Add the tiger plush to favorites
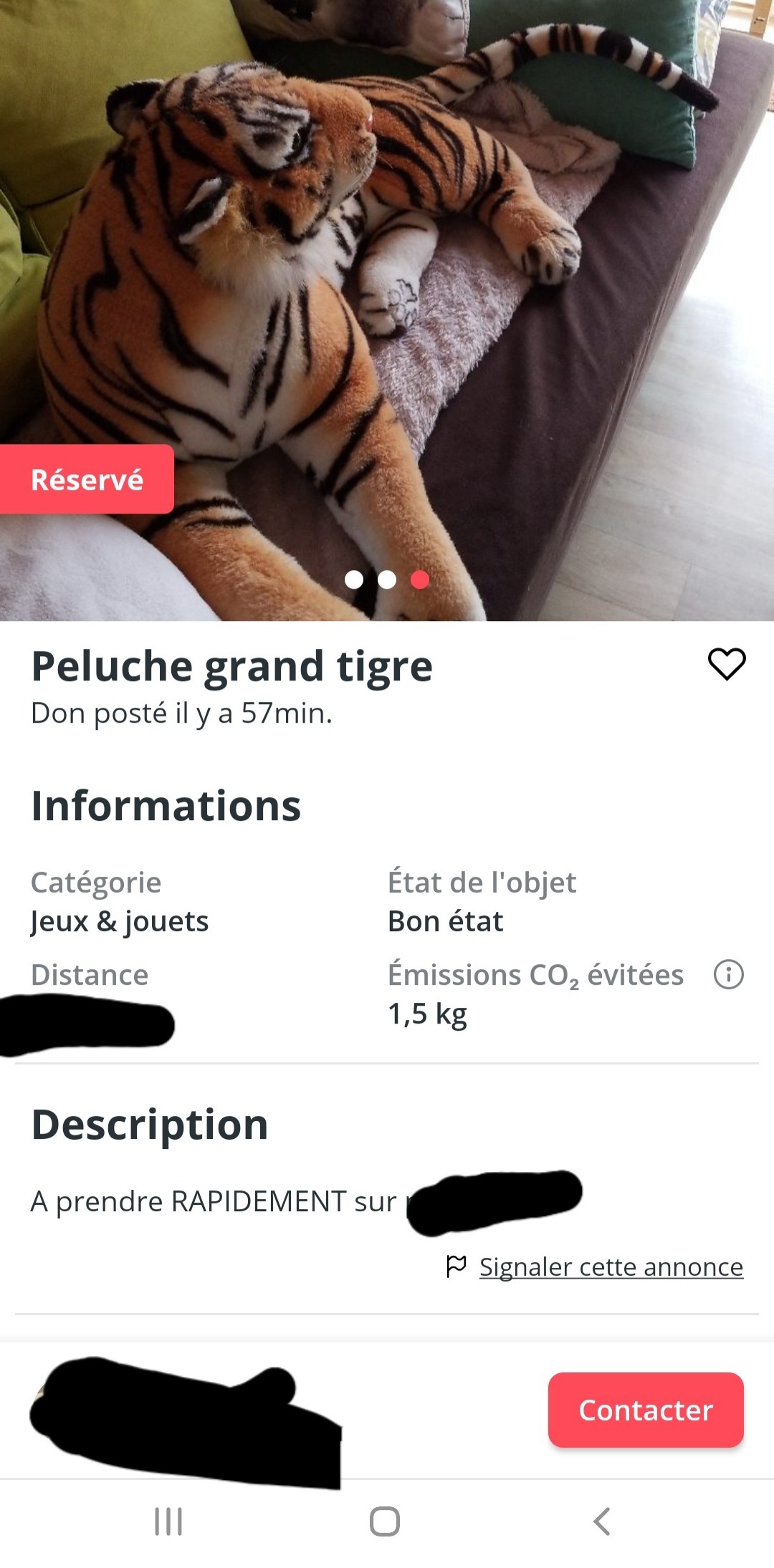Viewport: 774px width, 1568px height. point(727,664)
